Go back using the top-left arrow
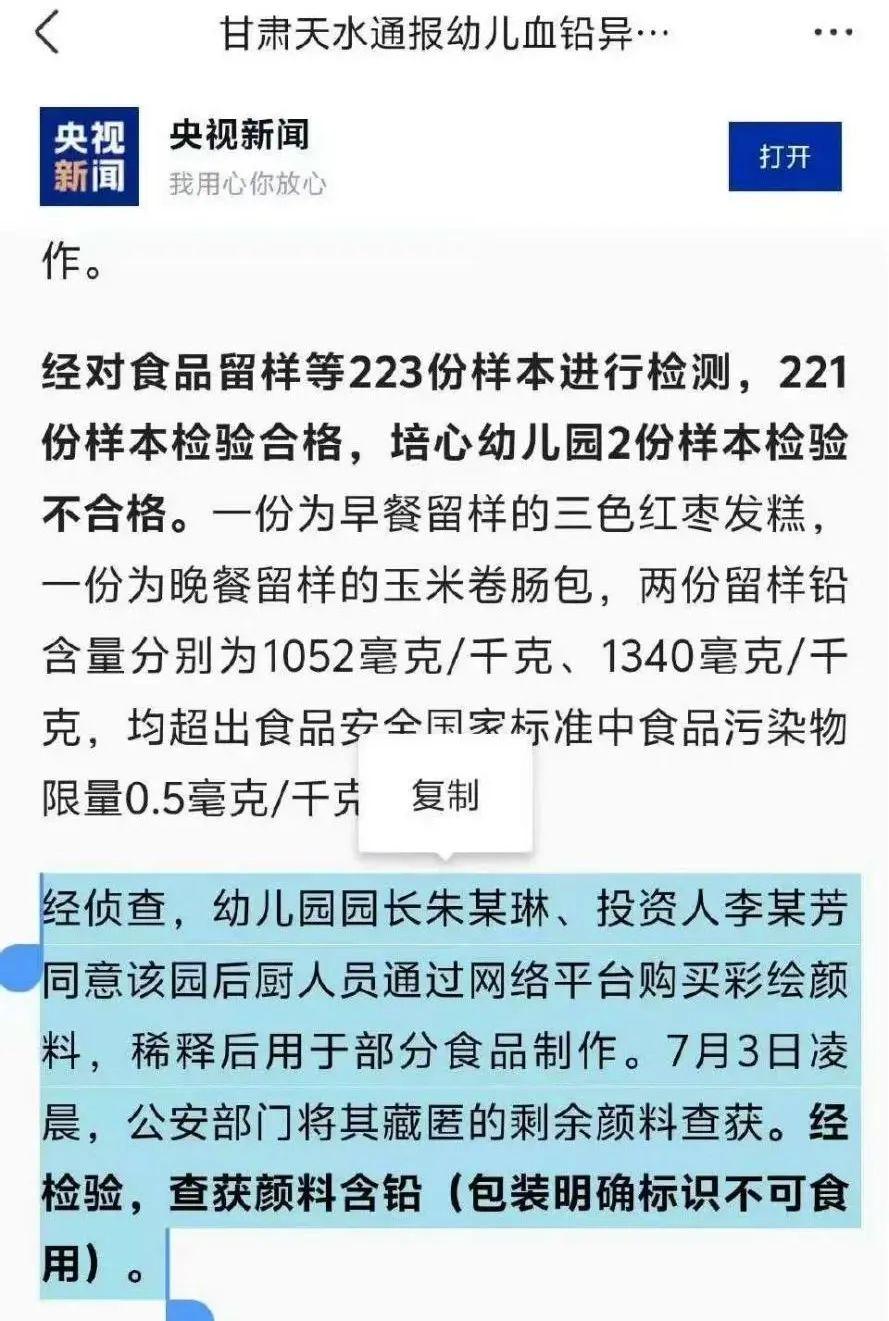The height and width of the screenshot is (1321, 889). [47, 33]
